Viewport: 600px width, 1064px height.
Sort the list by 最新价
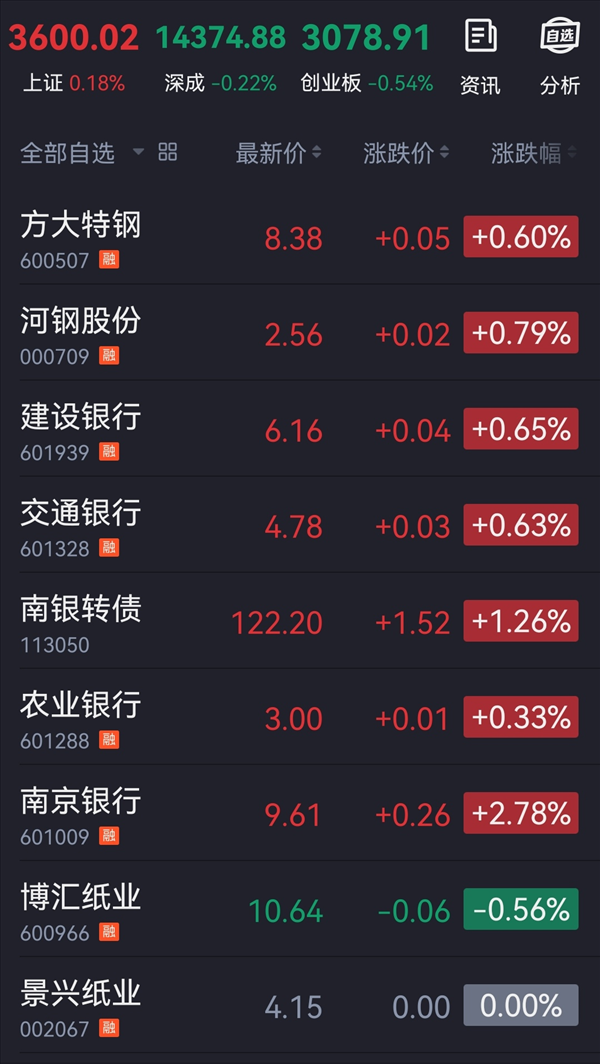tap(278, 153)
